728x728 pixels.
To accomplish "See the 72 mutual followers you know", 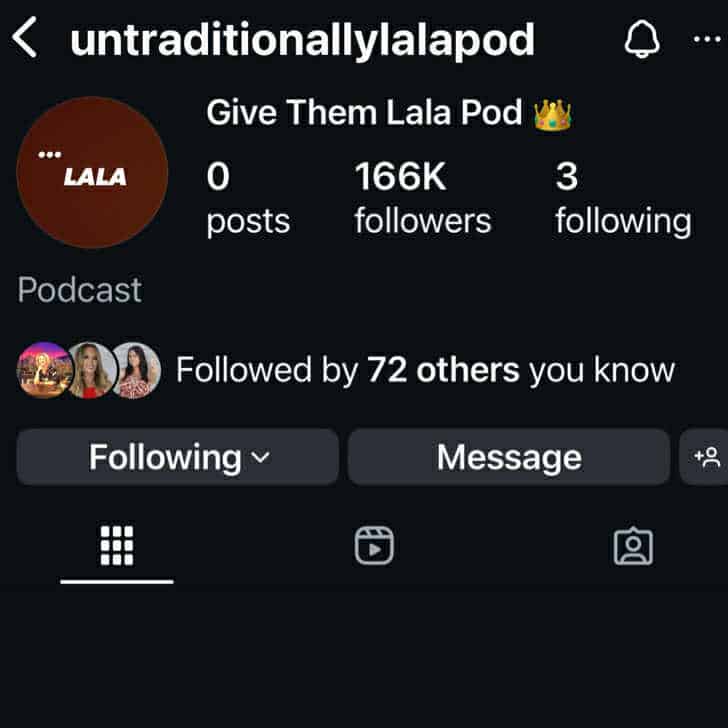I will [x=425, y=371].
